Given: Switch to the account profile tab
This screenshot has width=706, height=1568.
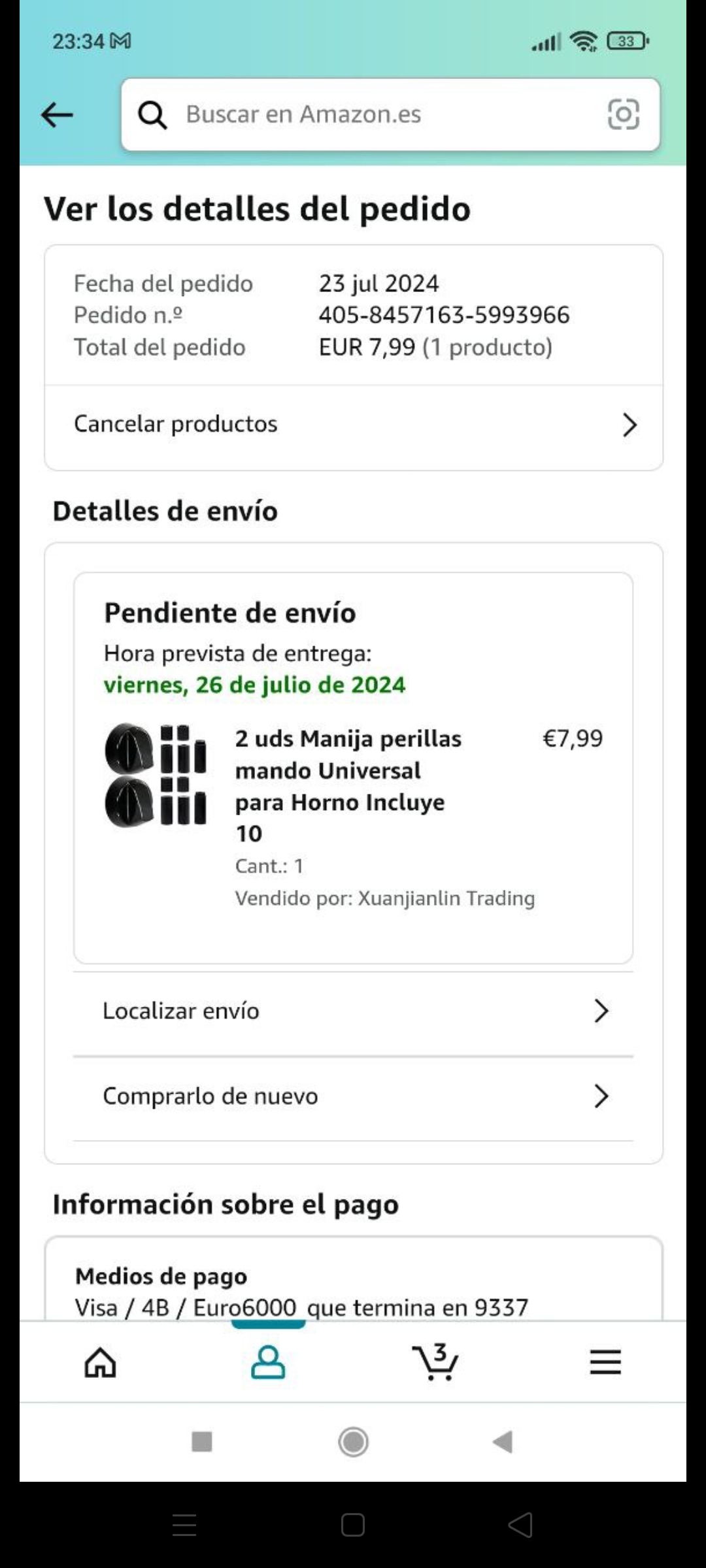Looking at the screenshot, I should [x=268, y=1363].
